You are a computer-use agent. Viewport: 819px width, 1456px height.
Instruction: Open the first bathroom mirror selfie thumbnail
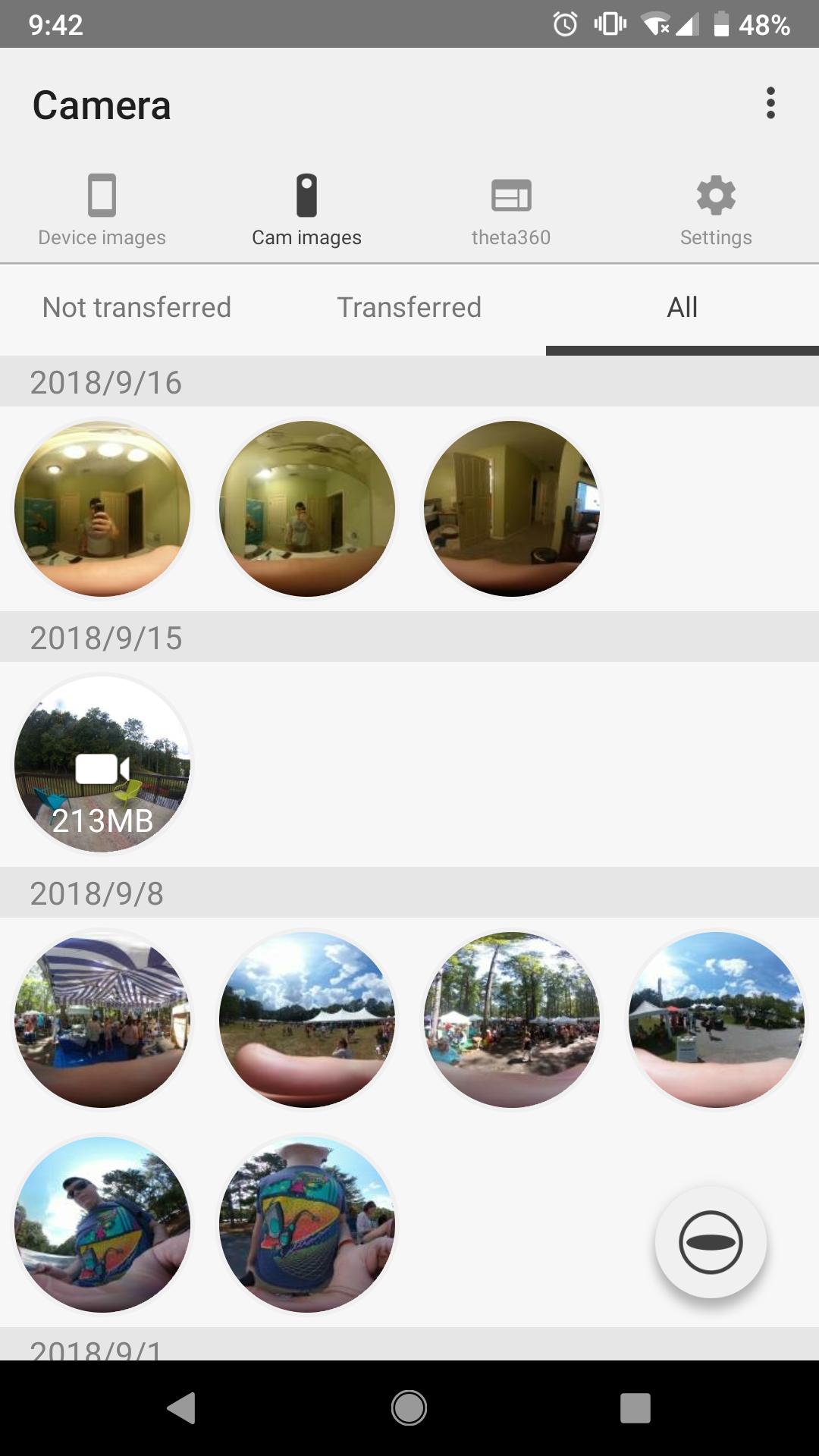[x=102, y=510]
